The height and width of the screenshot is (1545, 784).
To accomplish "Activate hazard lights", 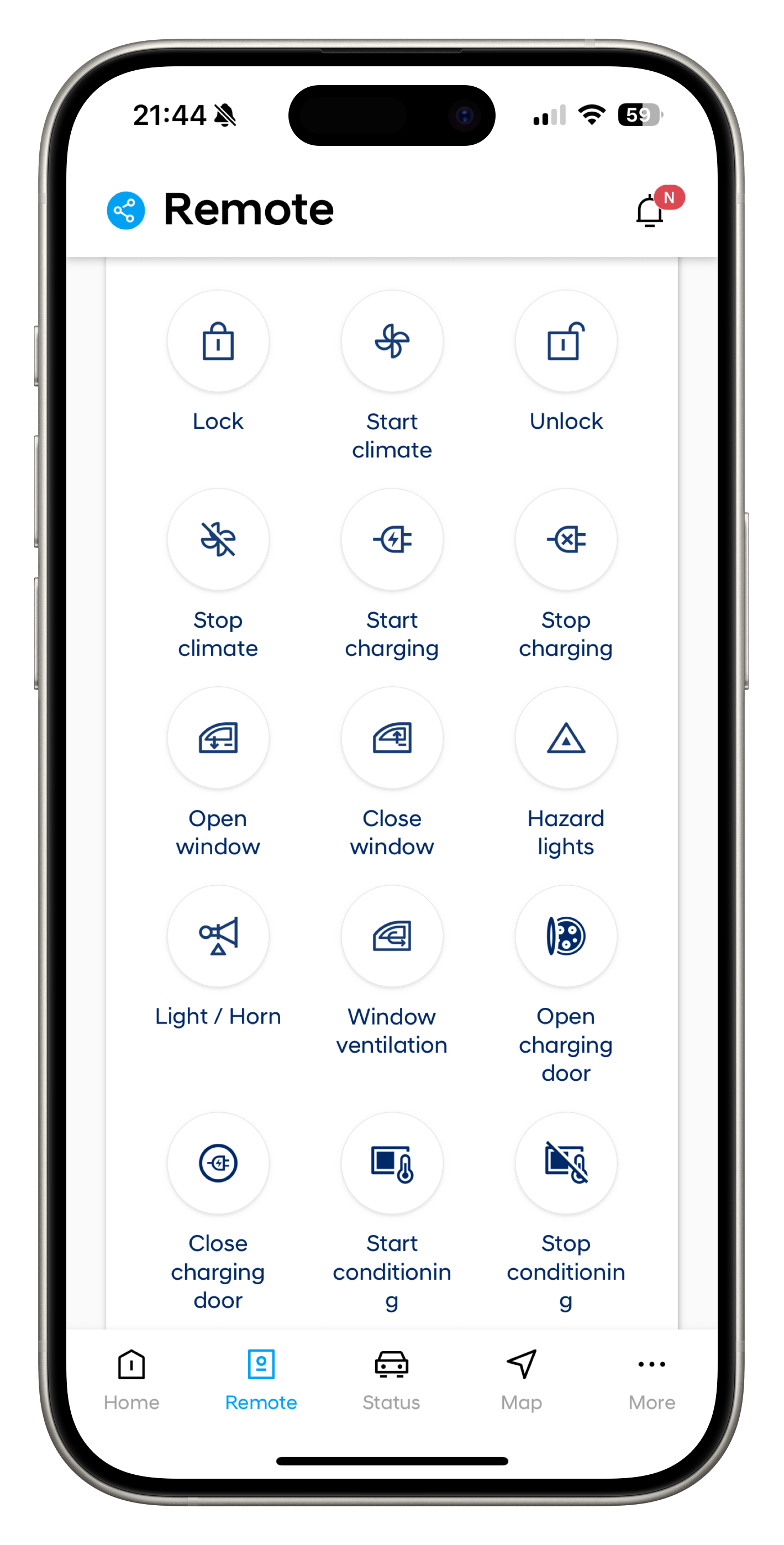I will pos(566,738).
